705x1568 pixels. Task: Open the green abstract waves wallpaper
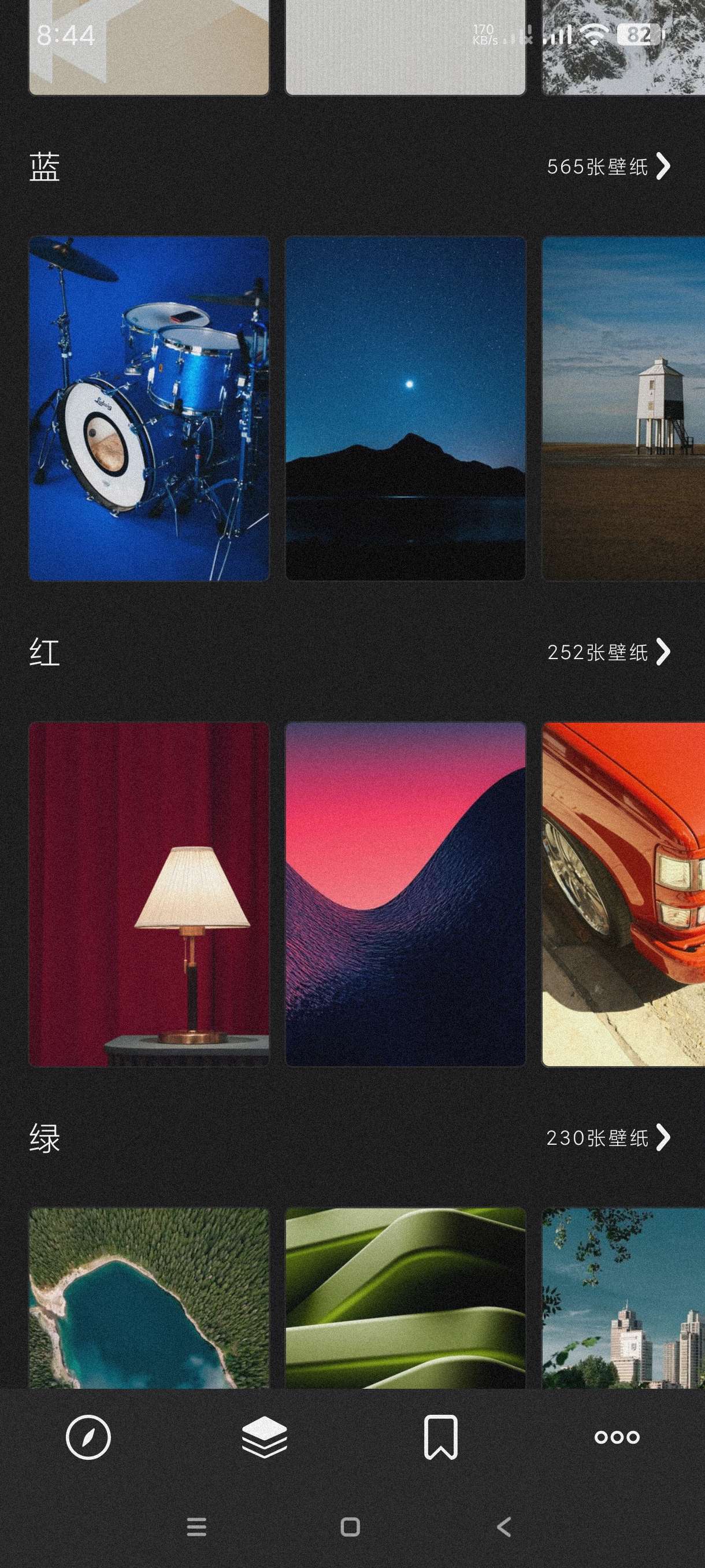(405, 1299)
